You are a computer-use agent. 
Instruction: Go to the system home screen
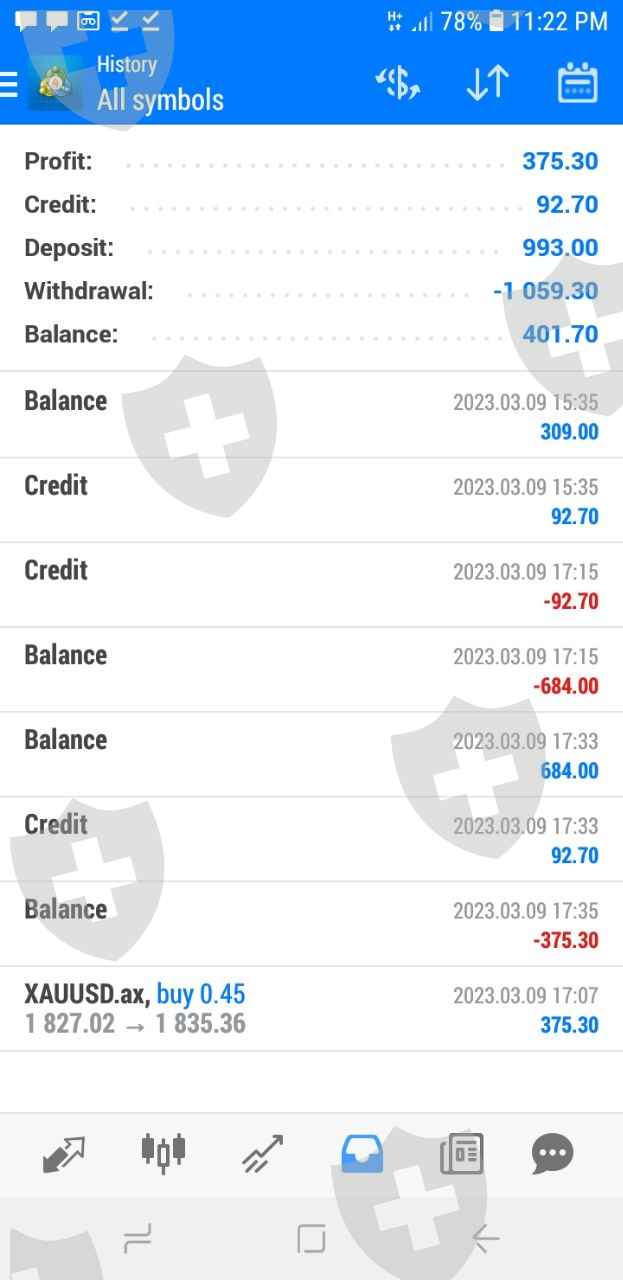311,1240
